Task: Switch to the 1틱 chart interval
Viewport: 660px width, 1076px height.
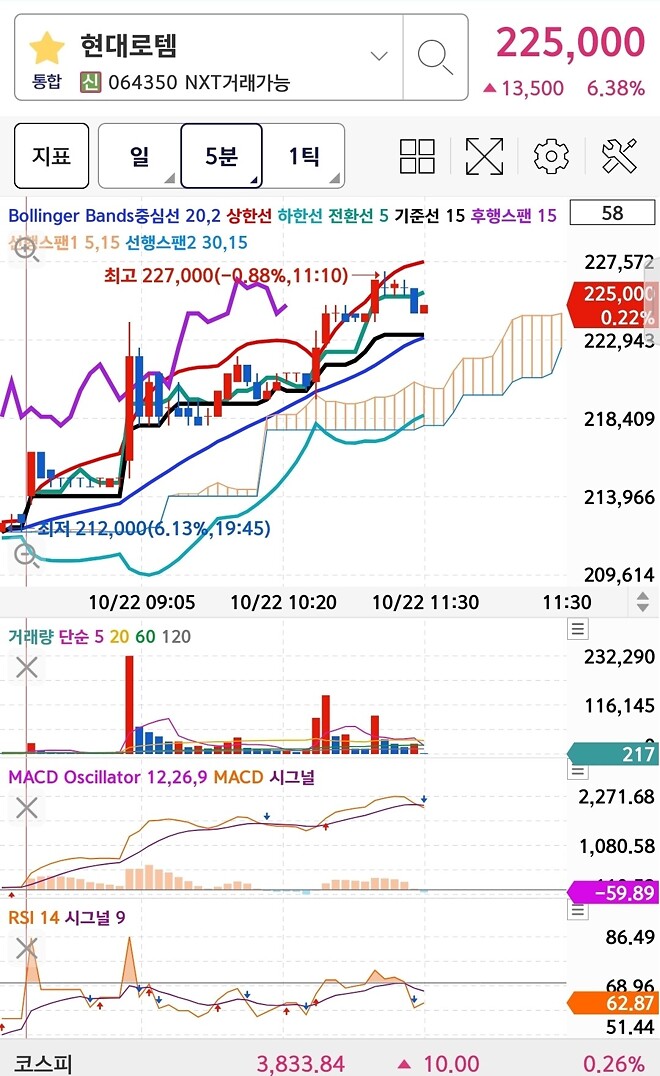Action: pos(303,156)
